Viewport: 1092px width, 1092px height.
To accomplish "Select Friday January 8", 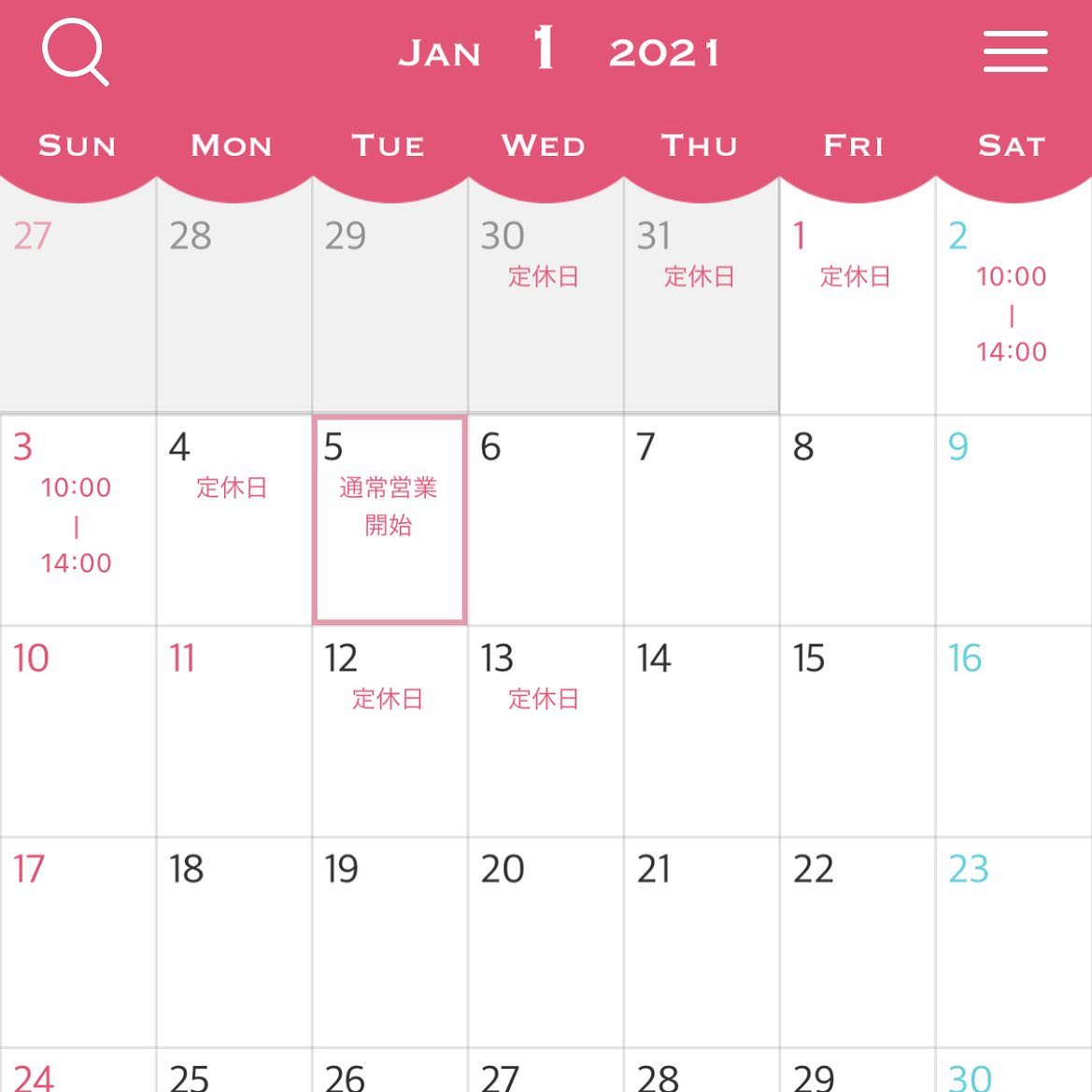I will tap(857, 520).
